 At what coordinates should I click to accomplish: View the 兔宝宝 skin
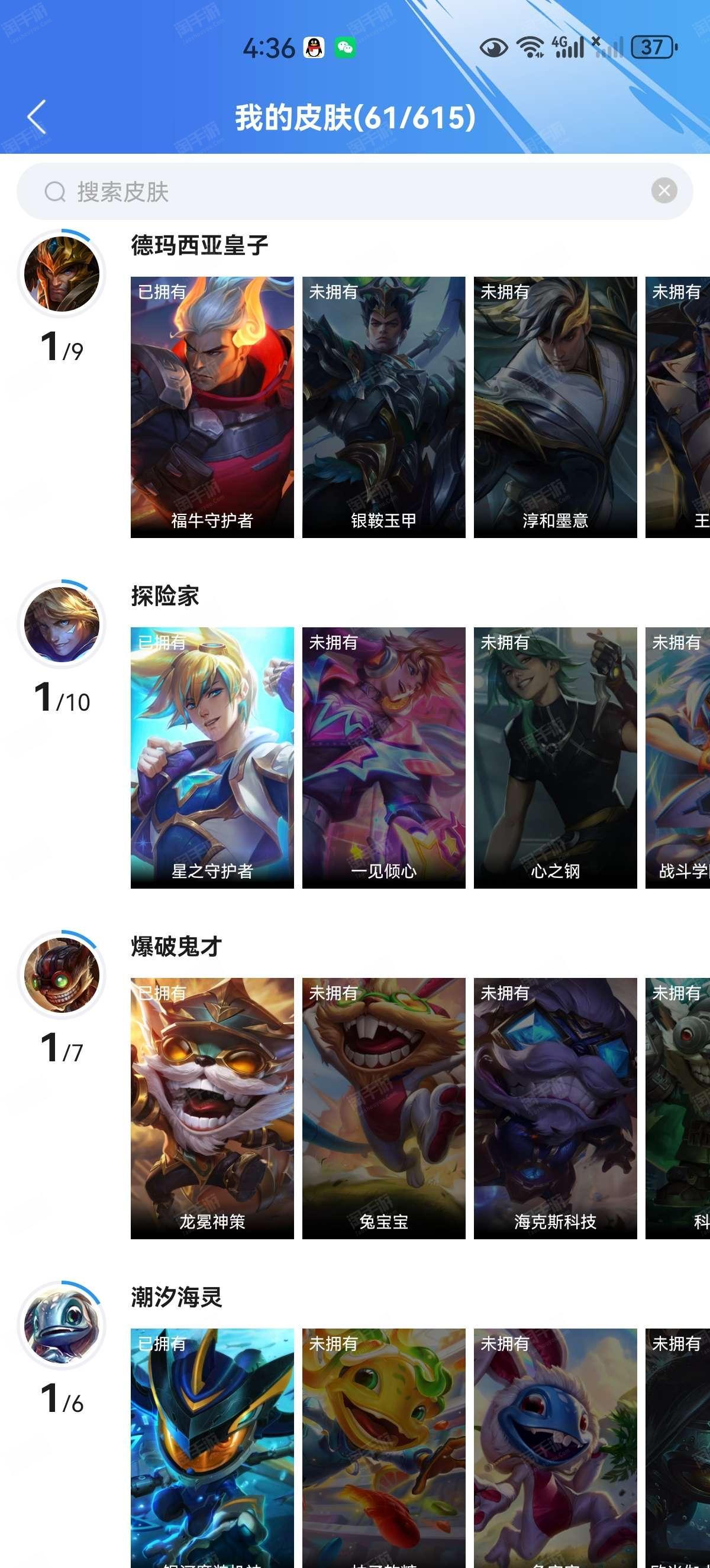(x=383, y=1109)
